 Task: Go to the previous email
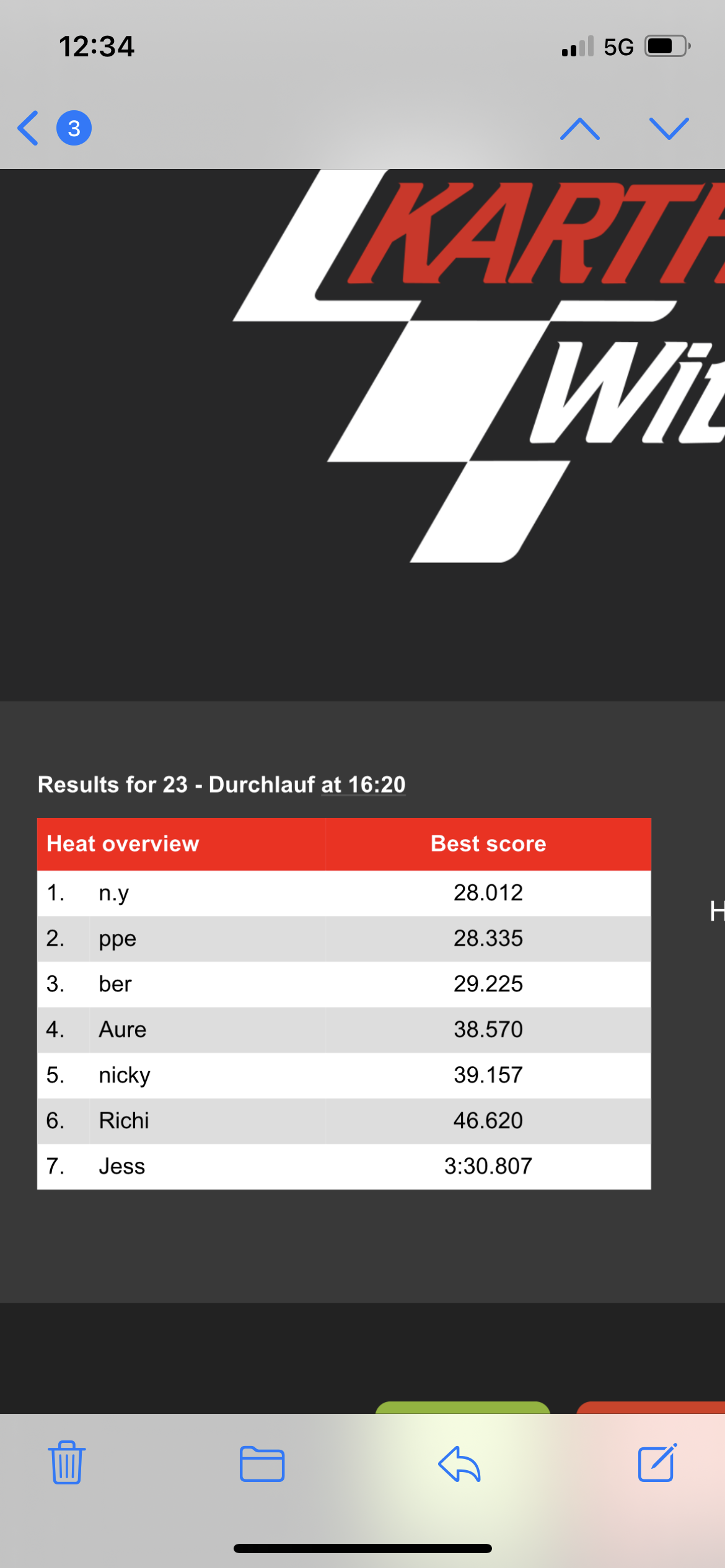coord(579,129)
